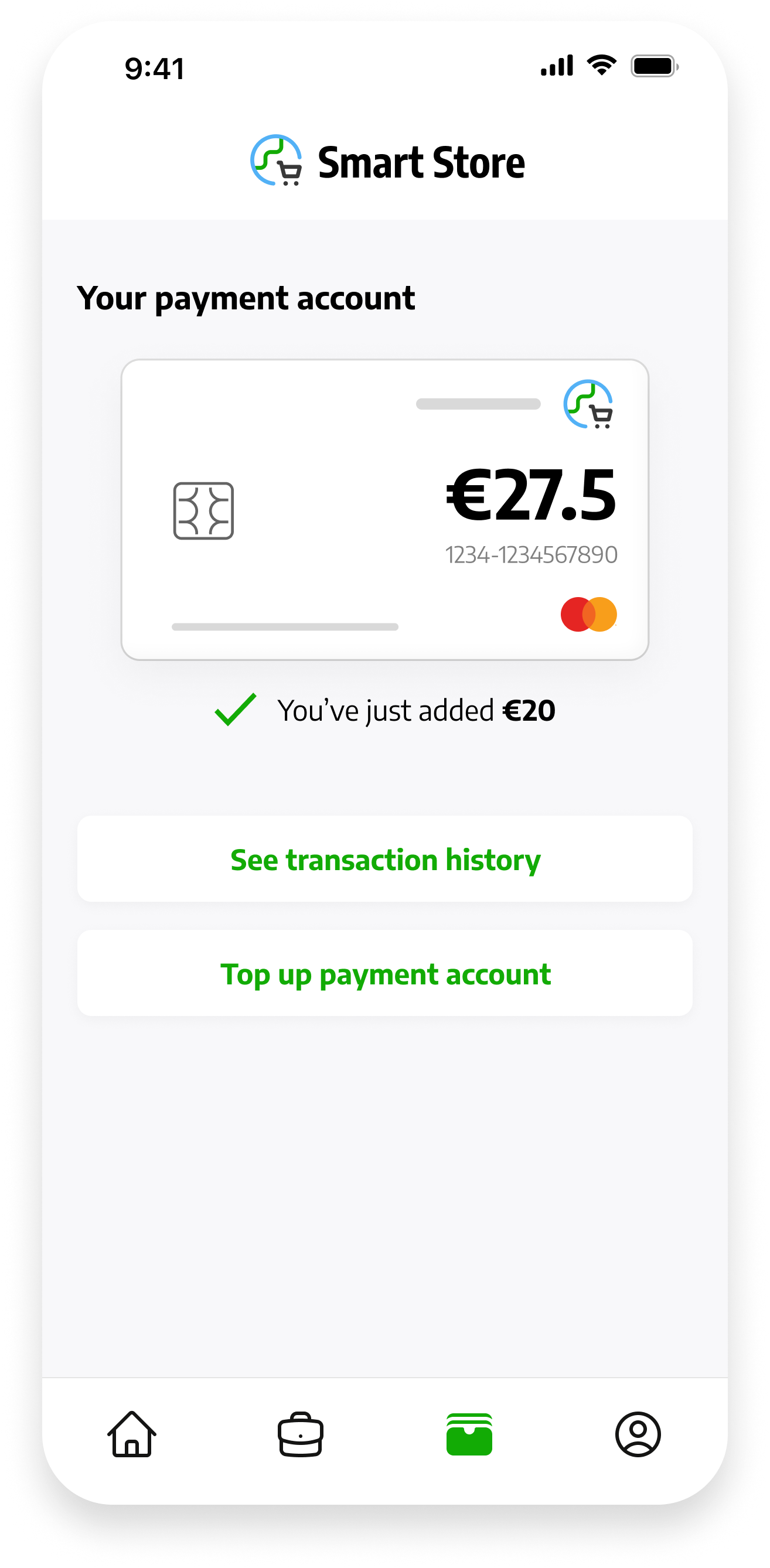This screenshot has height=1568, width=770.
Task: Open See transaction history
Action: point(384,859)
